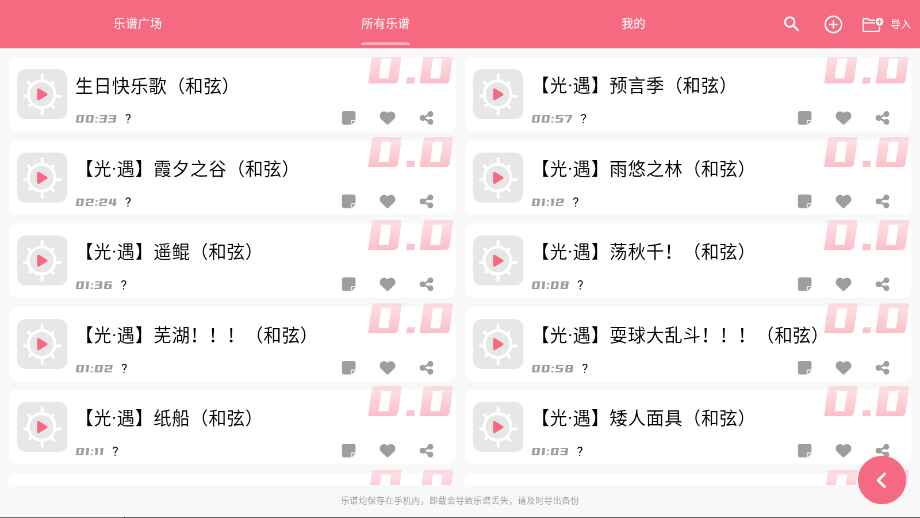
Task: Open the search icon in the top bar
Action: click(791, 24)
